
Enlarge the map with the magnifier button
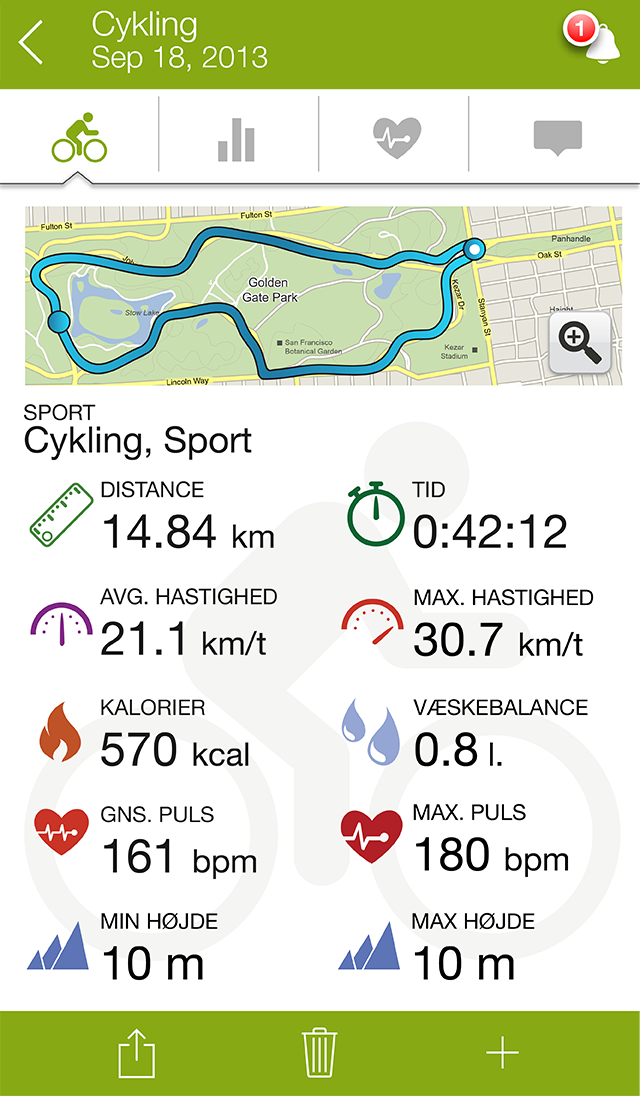coord(580,343)
